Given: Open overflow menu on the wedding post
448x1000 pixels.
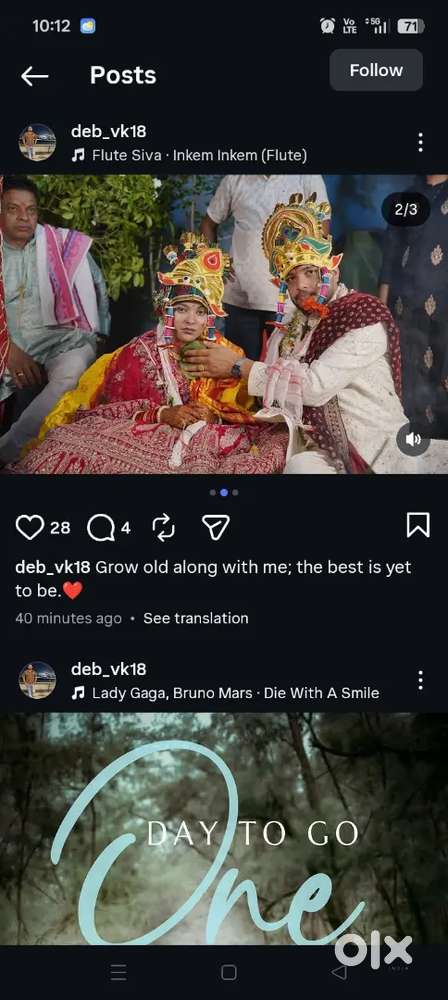Looking at the screenshot, I should coord(420,142).
